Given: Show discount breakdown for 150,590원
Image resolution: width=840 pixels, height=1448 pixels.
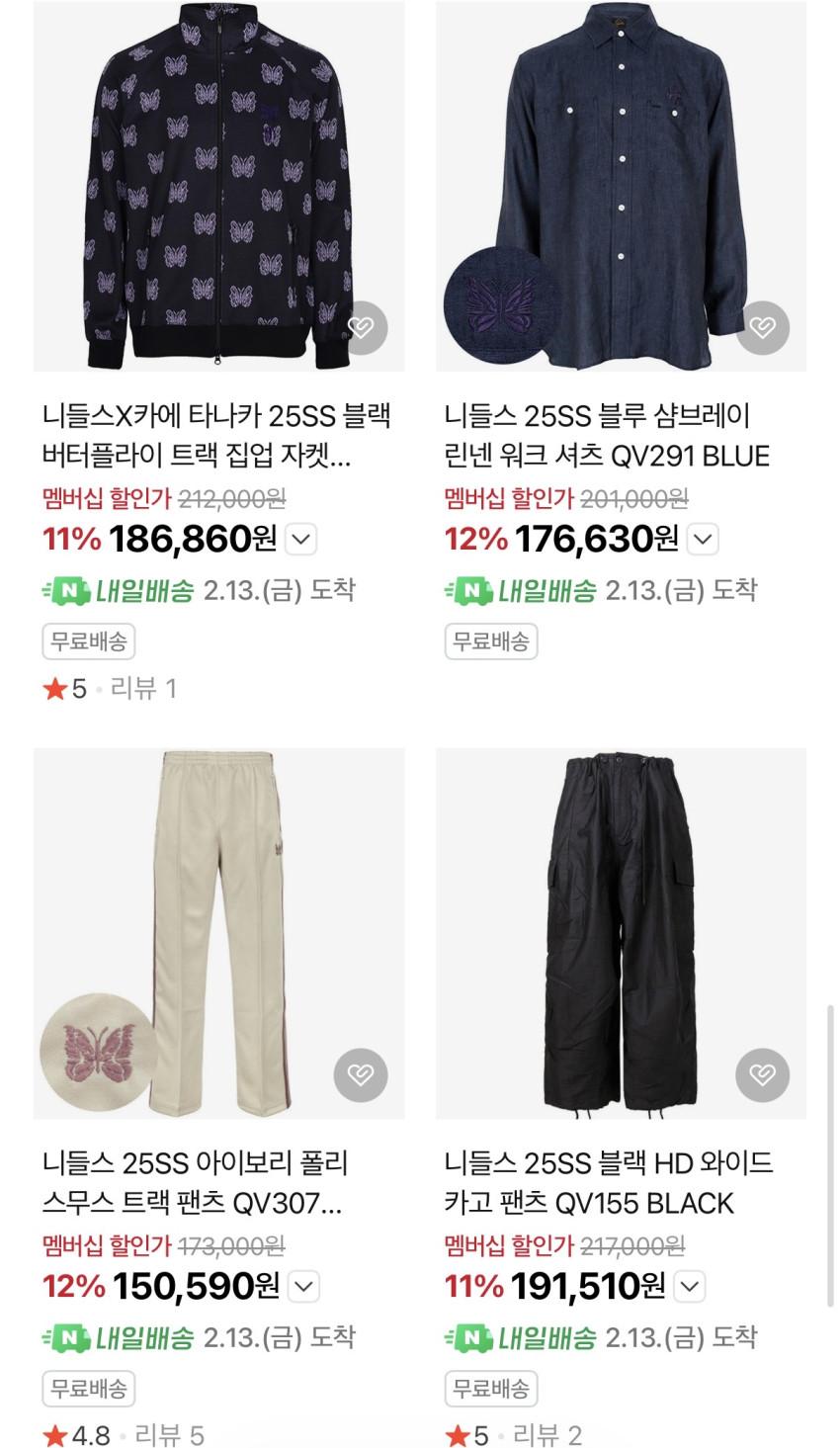Looking at the screenshot, I should [x=303, y=1287].
